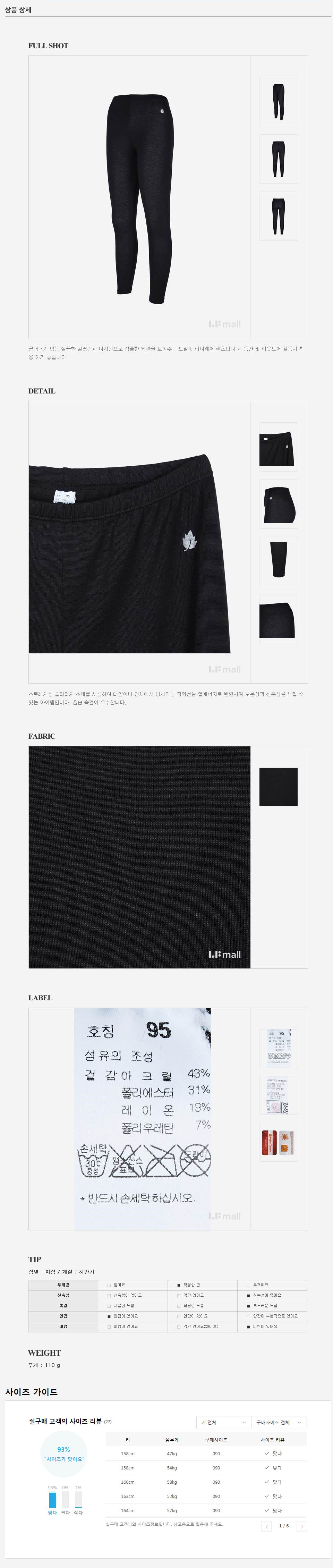Expand the 구매사이즈 전체 size filter dropdown
This screenshot has width=333, height=1568.
coord(279,1423)
